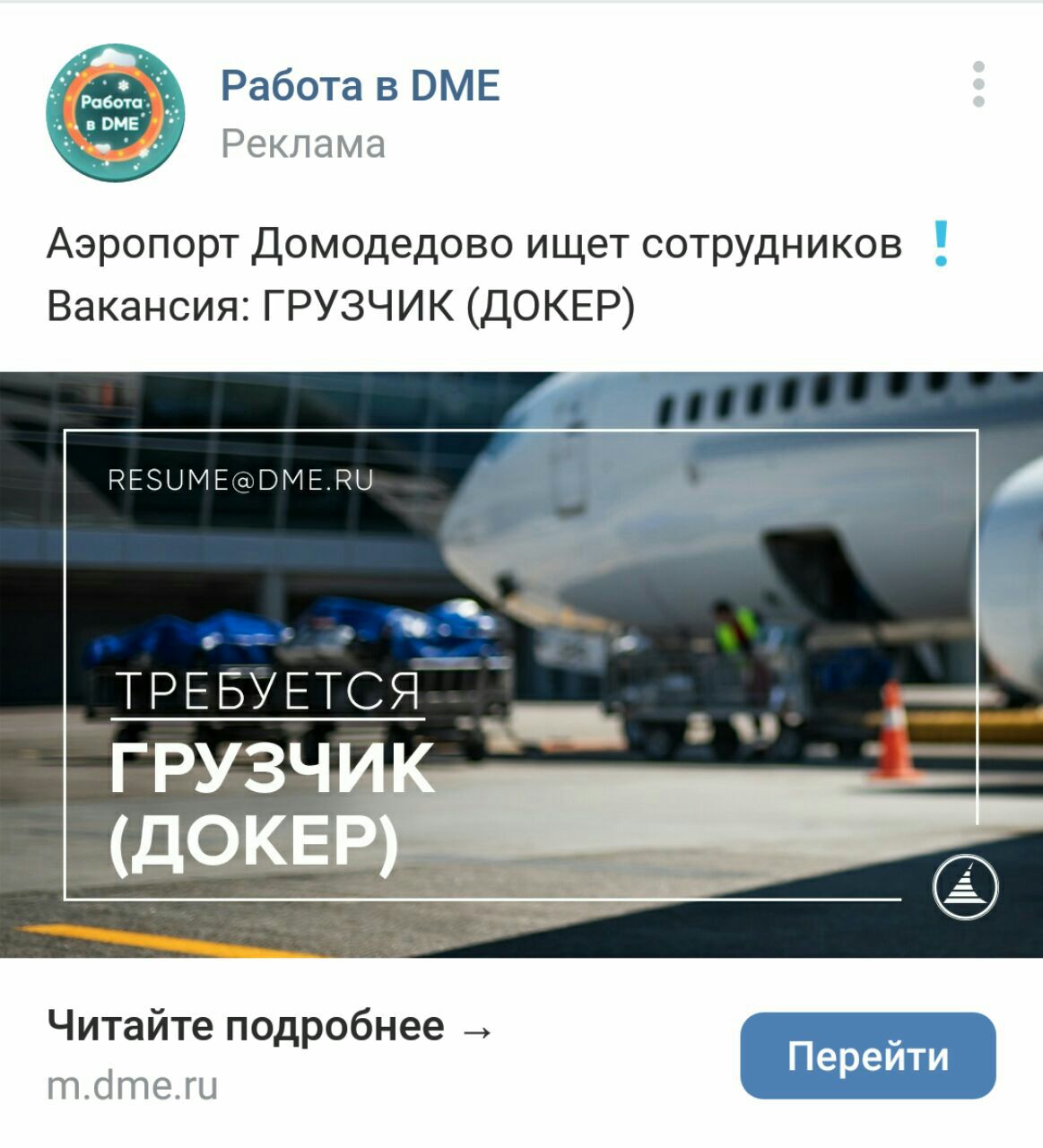The width and height of the screenshot is (1043, 1148).
Task: Open the three-dot post options menu
Action: pyautogui.click(x=978, y=84)
